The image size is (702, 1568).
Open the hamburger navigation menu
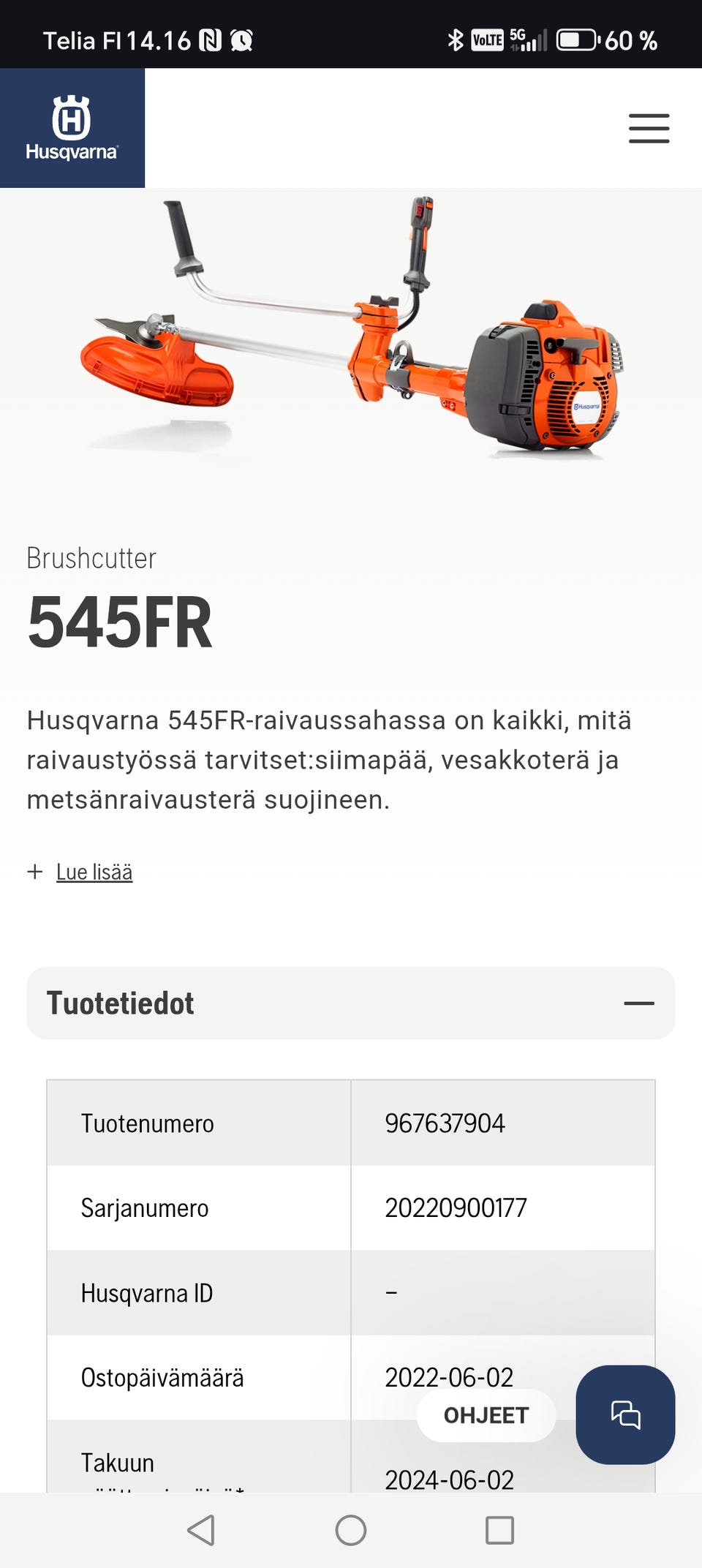click(x=648, y=128)
